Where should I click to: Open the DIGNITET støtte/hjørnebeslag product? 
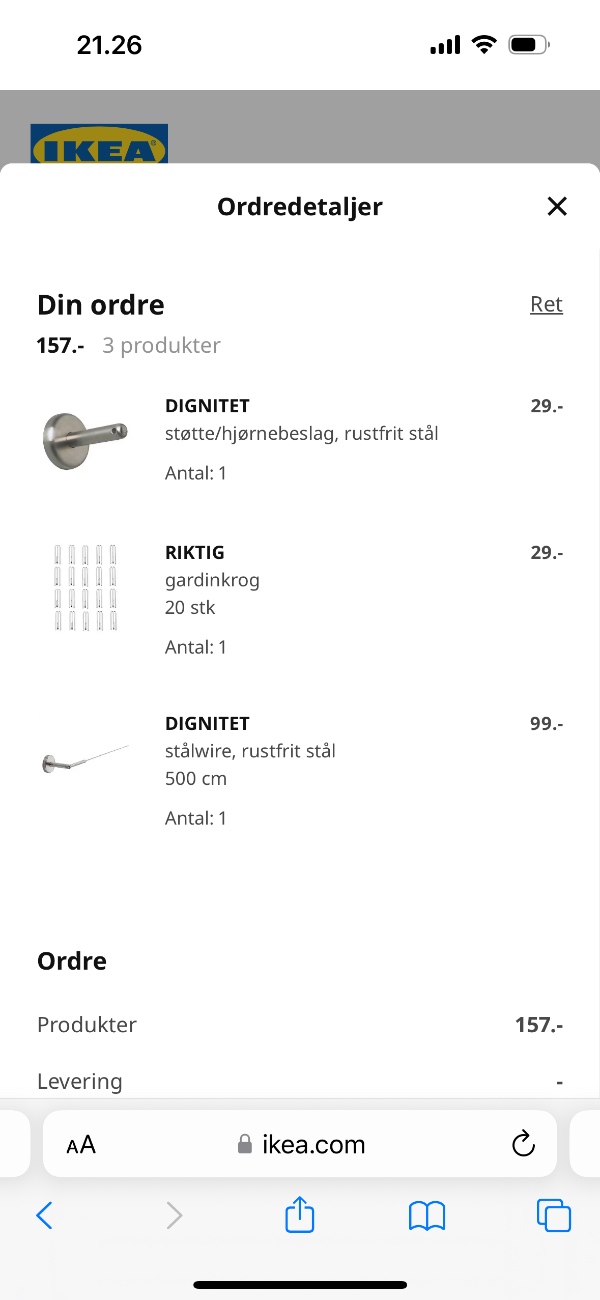[x=207, y=406]
